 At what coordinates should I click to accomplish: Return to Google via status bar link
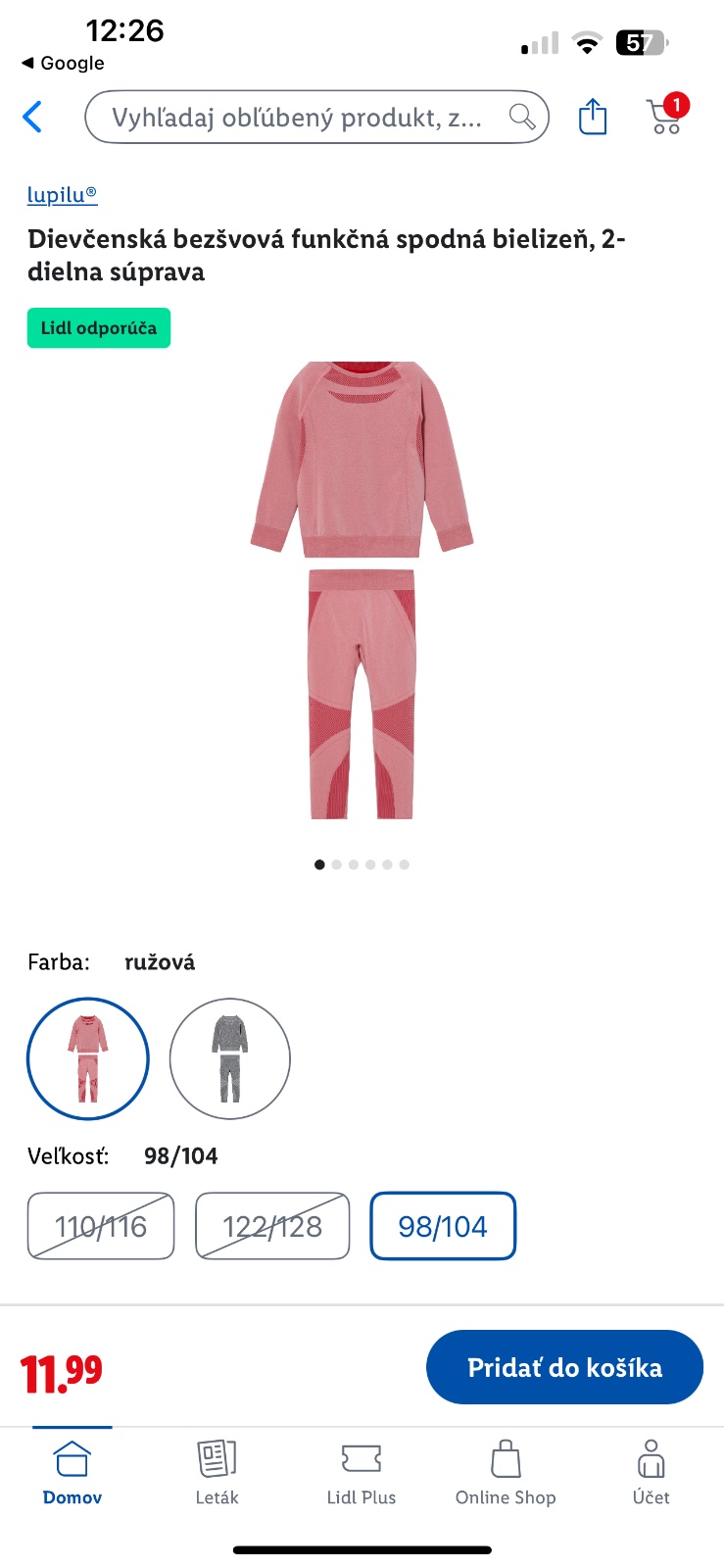tap(64, 63)
